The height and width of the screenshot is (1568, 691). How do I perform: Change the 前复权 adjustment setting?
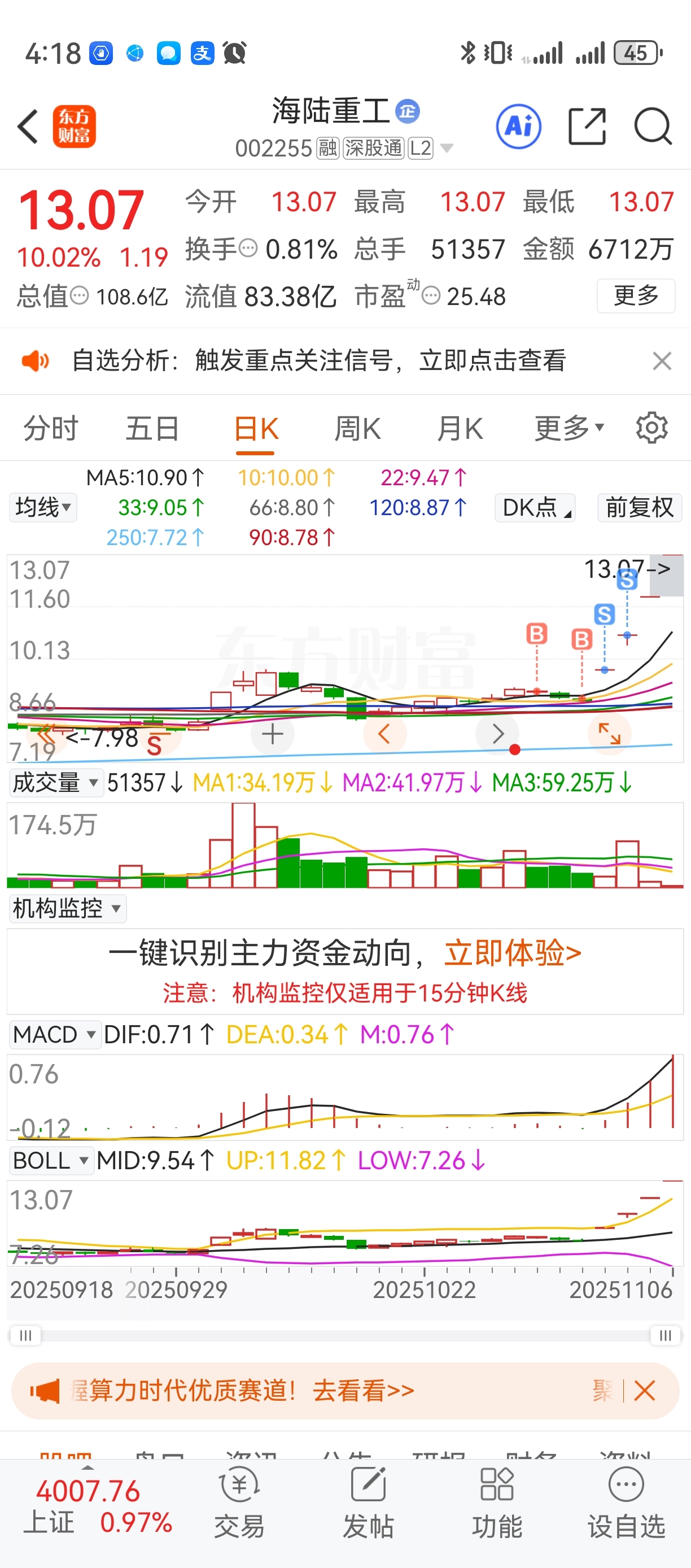[639, 507]
